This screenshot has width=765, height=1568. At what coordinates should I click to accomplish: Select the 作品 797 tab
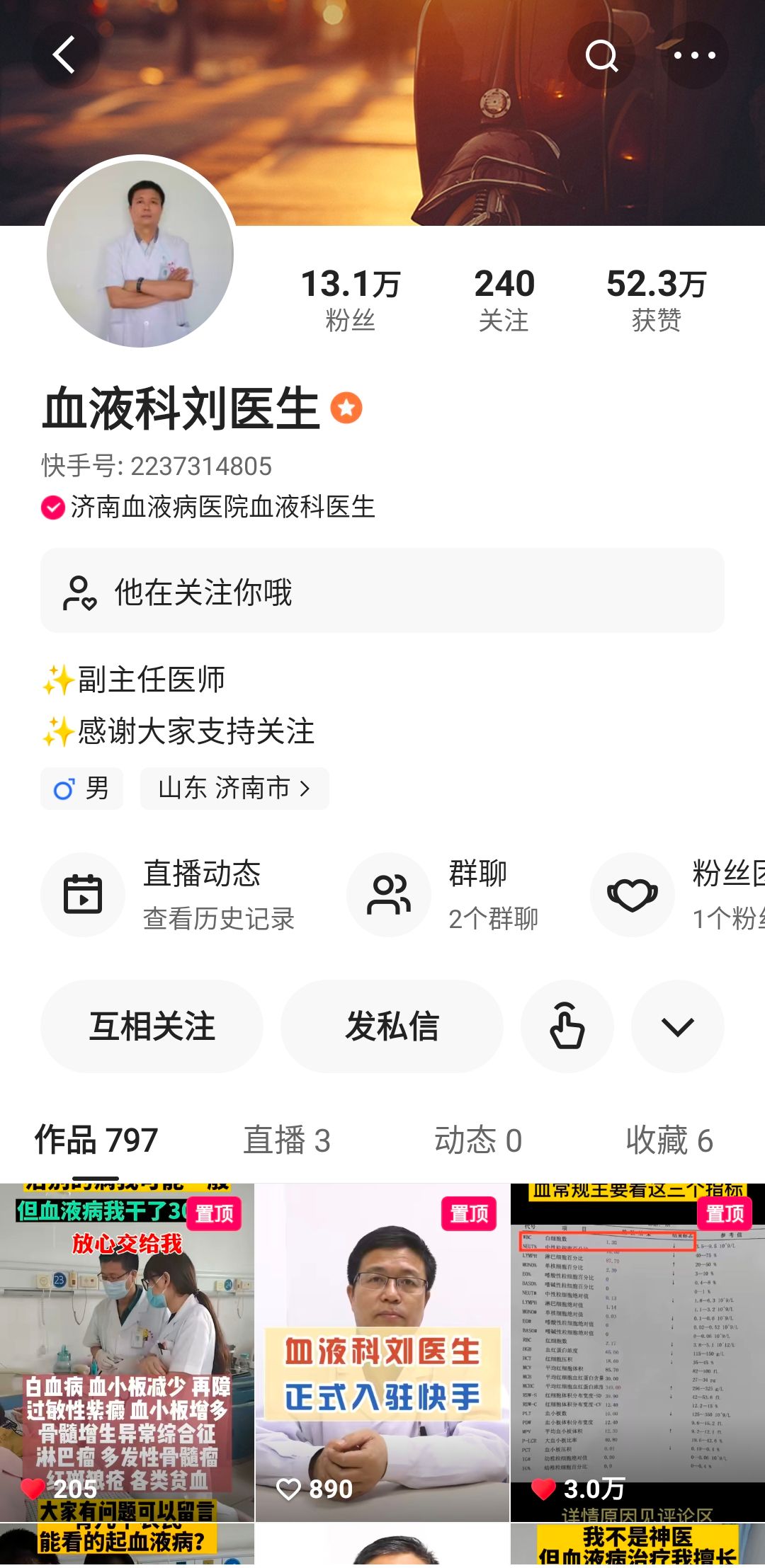pyautogui.click(x=96, y=1140)
